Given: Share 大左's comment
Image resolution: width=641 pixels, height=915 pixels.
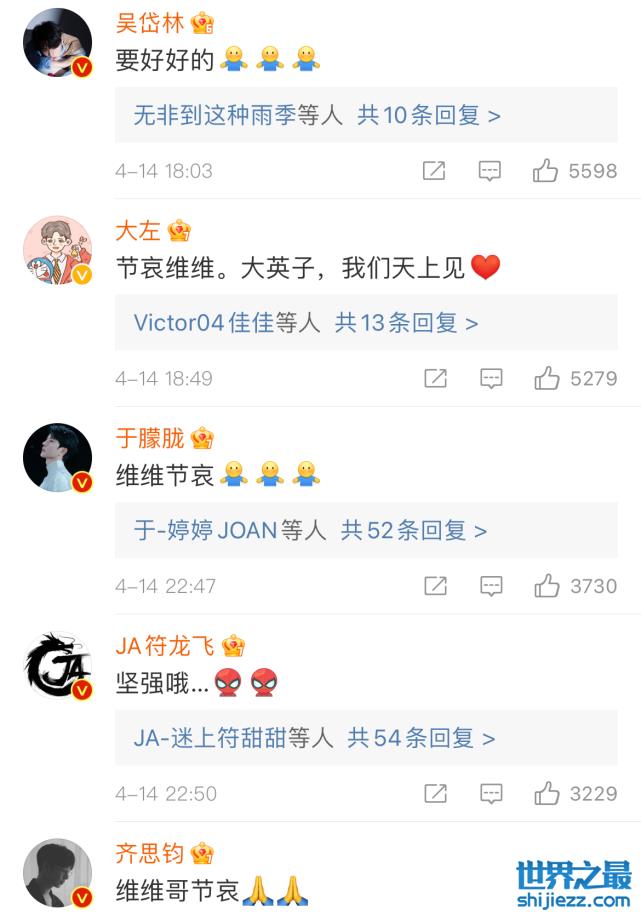Looking at the screenshot, I should 435,378.
